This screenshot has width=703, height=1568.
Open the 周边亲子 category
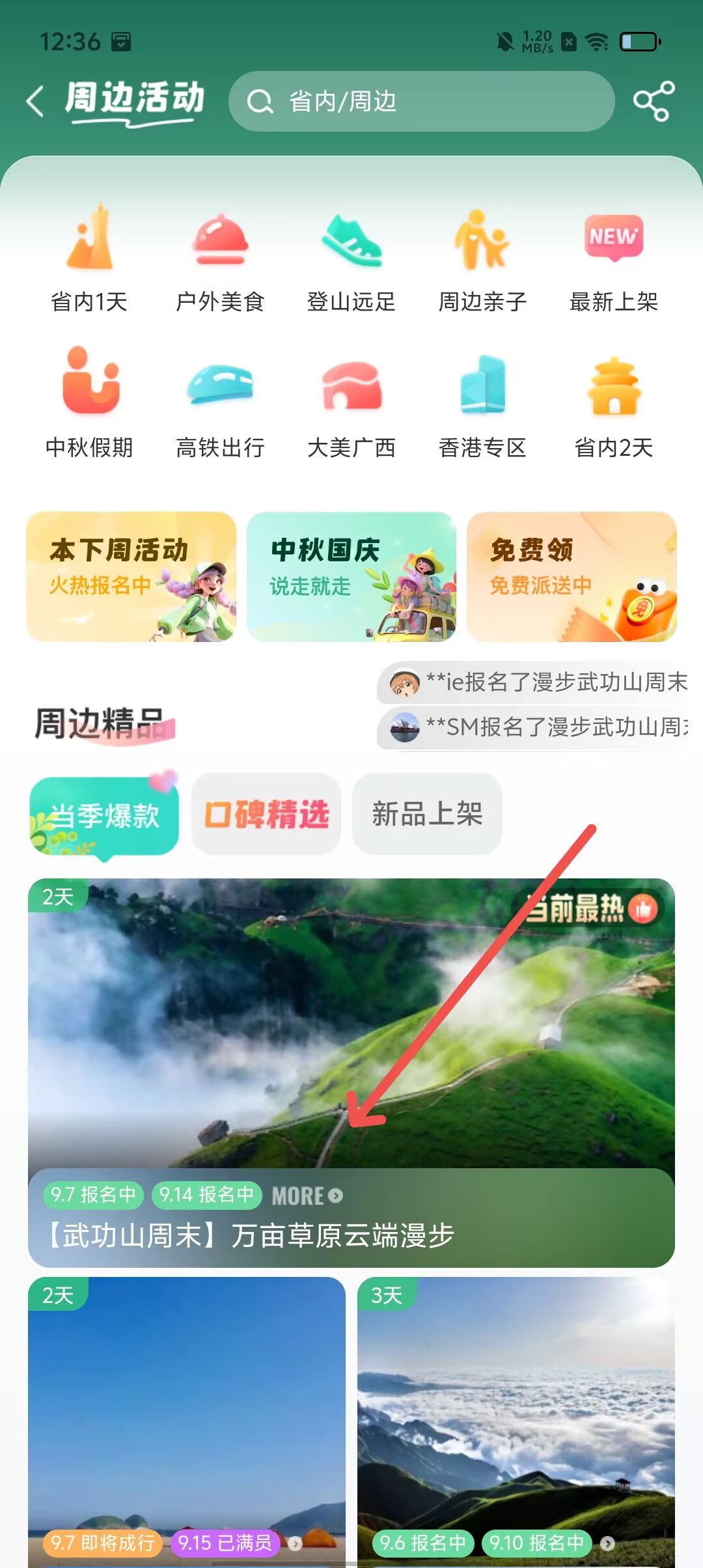(482, 258)
